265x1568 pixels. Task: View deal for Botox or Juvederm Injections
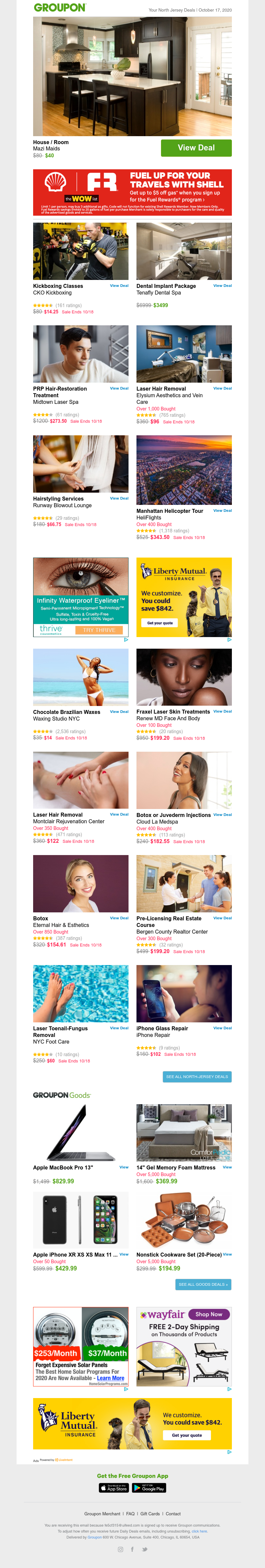point(222,814)
